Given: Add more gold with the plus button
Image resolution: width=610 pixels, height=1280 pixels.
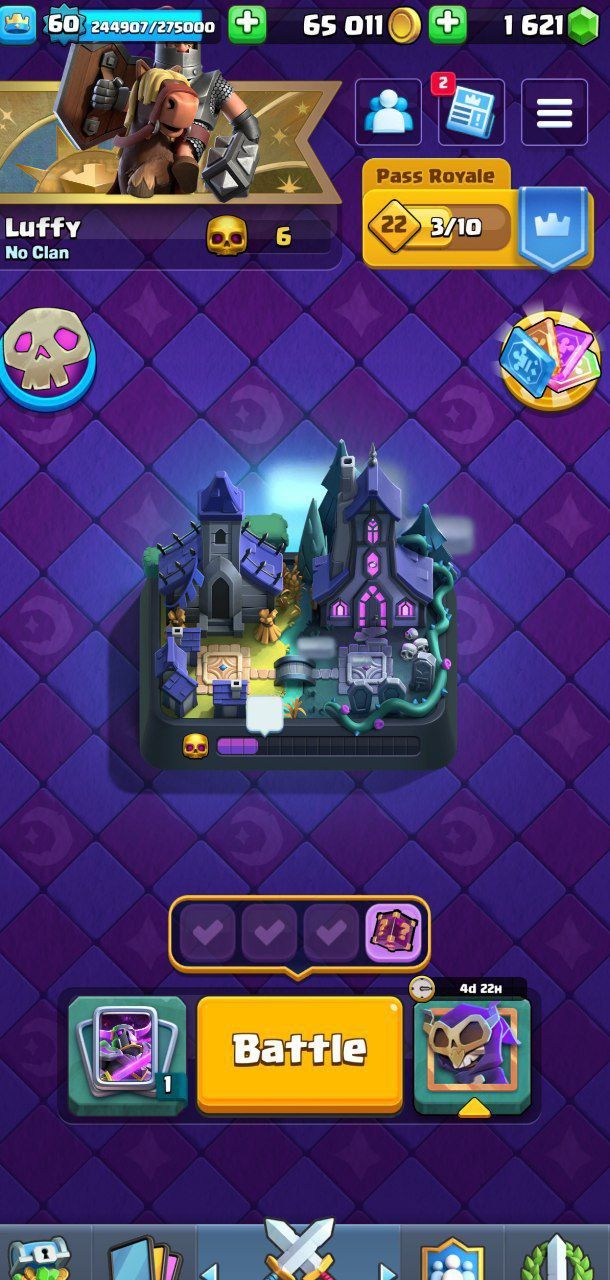Looking at the screenshot, I should tap(448, 24).
